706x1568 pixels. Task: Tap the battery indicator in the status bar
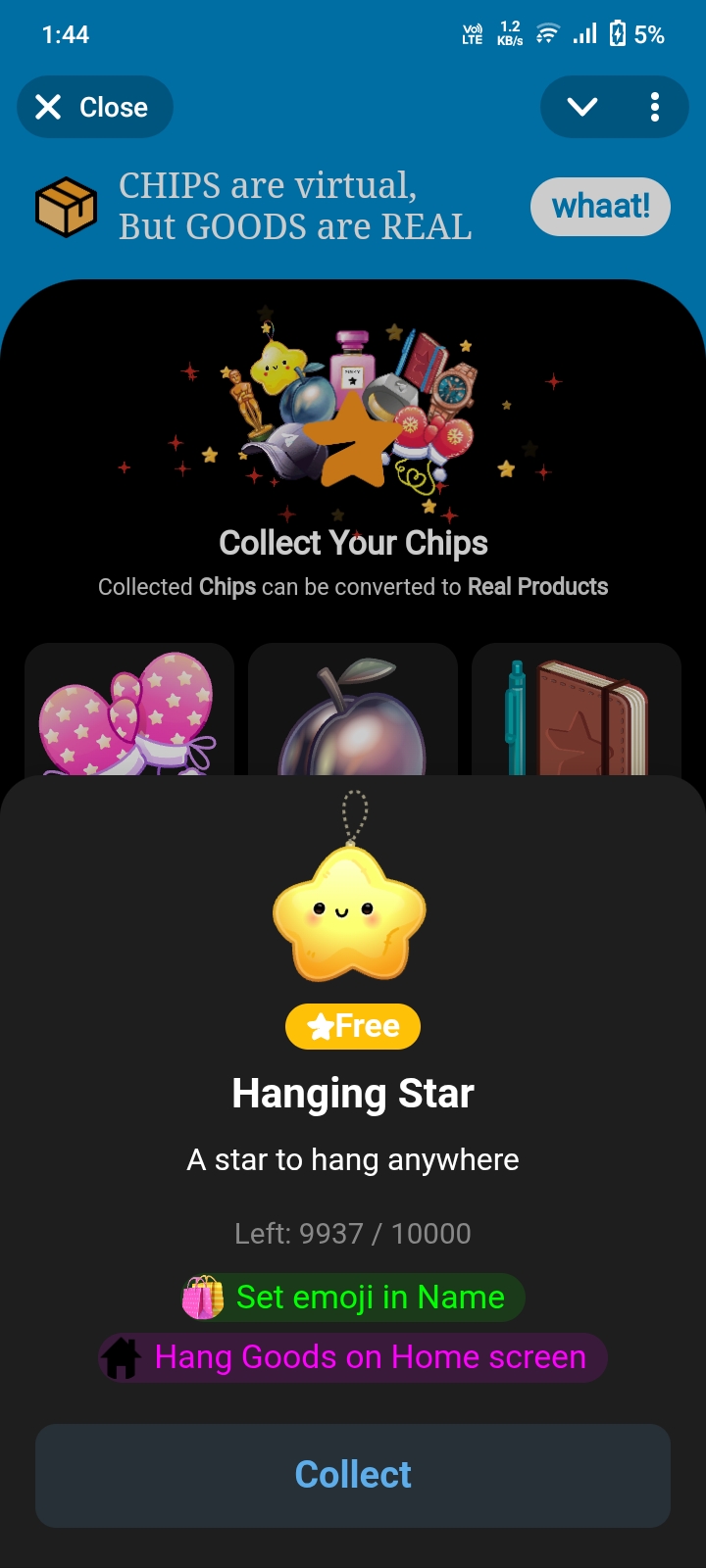(x=619, y=33)
